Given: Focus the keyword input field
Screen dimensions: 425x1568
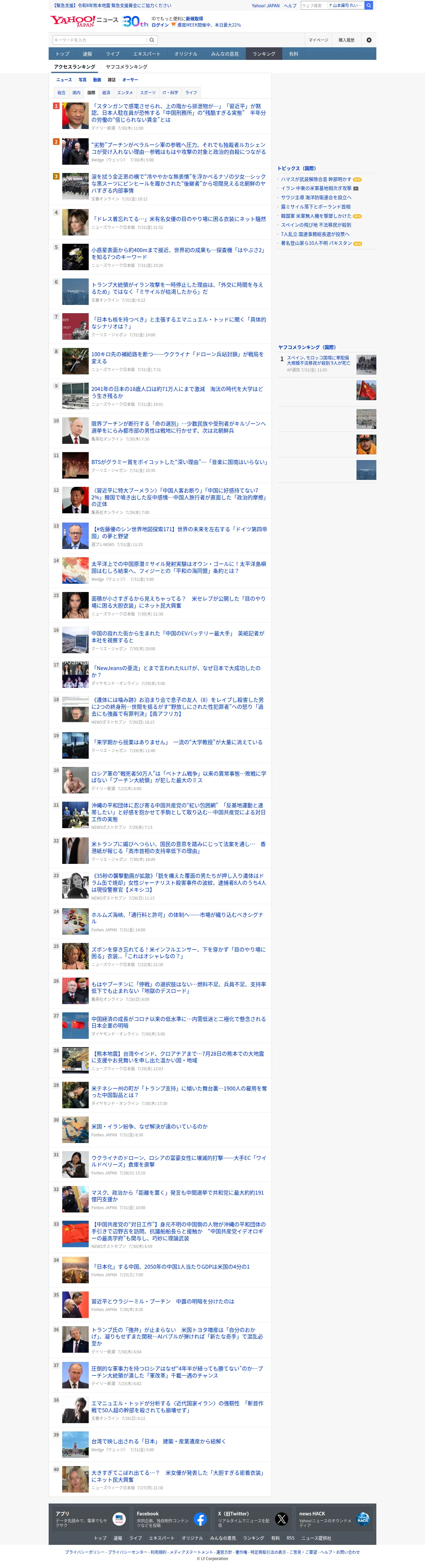Looking at the screenshot, I should 99,40.
